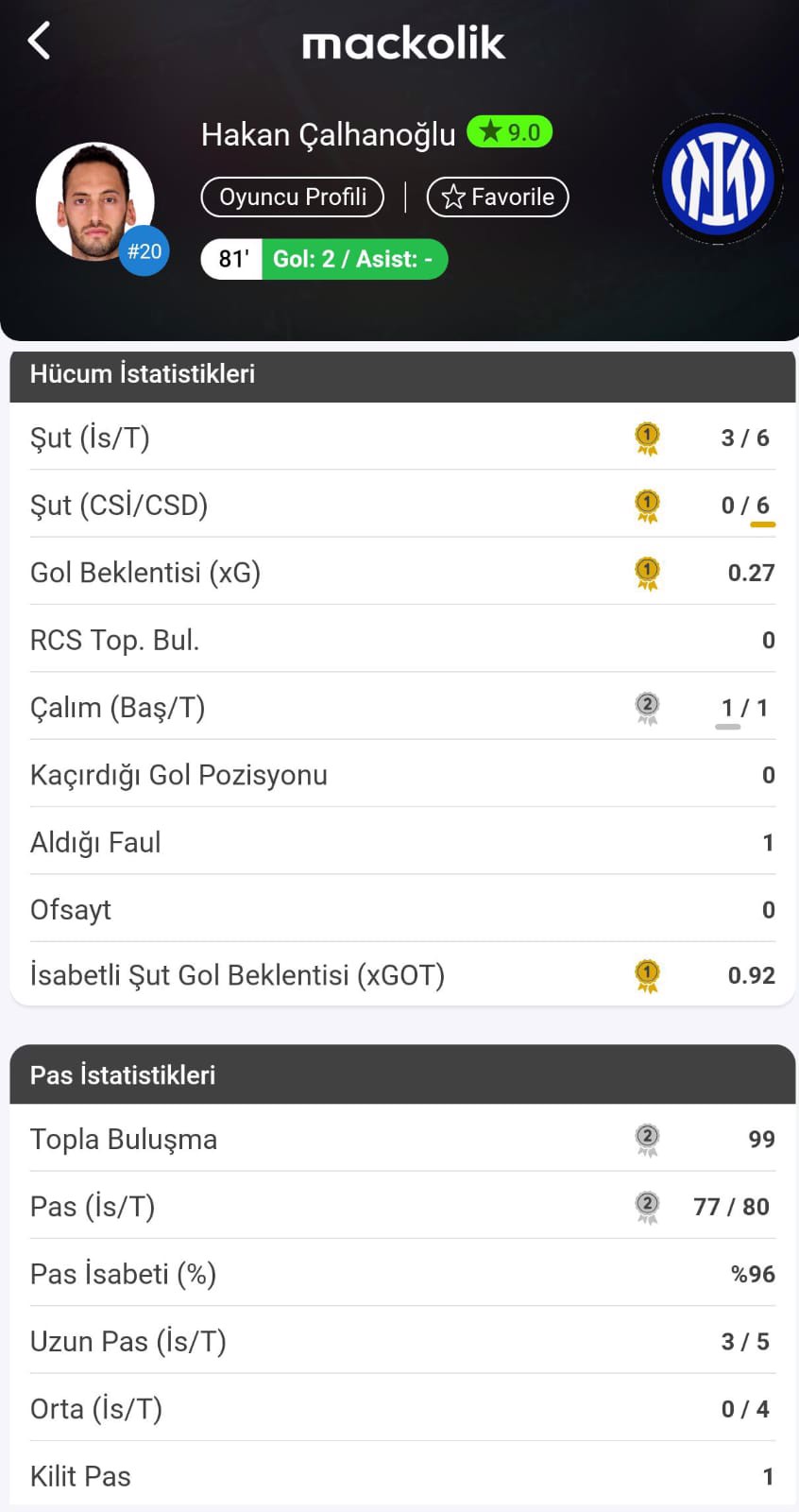Open Hakan Çalhanoğlu's player photo
This screenshot has width=799, height=1512.
[94, 201]
